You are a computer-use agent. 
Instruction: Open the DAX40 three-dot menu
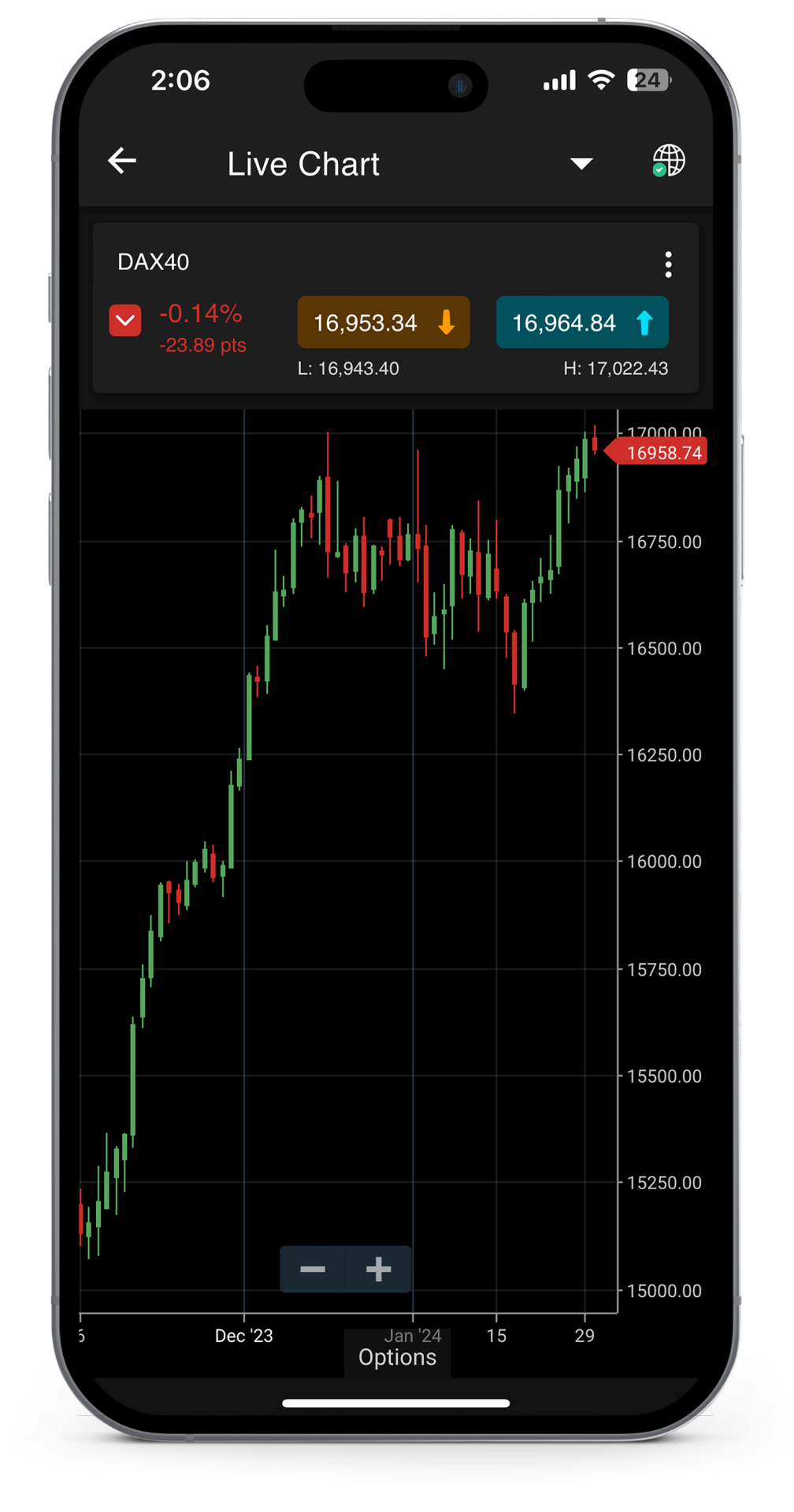pos(668,265)
